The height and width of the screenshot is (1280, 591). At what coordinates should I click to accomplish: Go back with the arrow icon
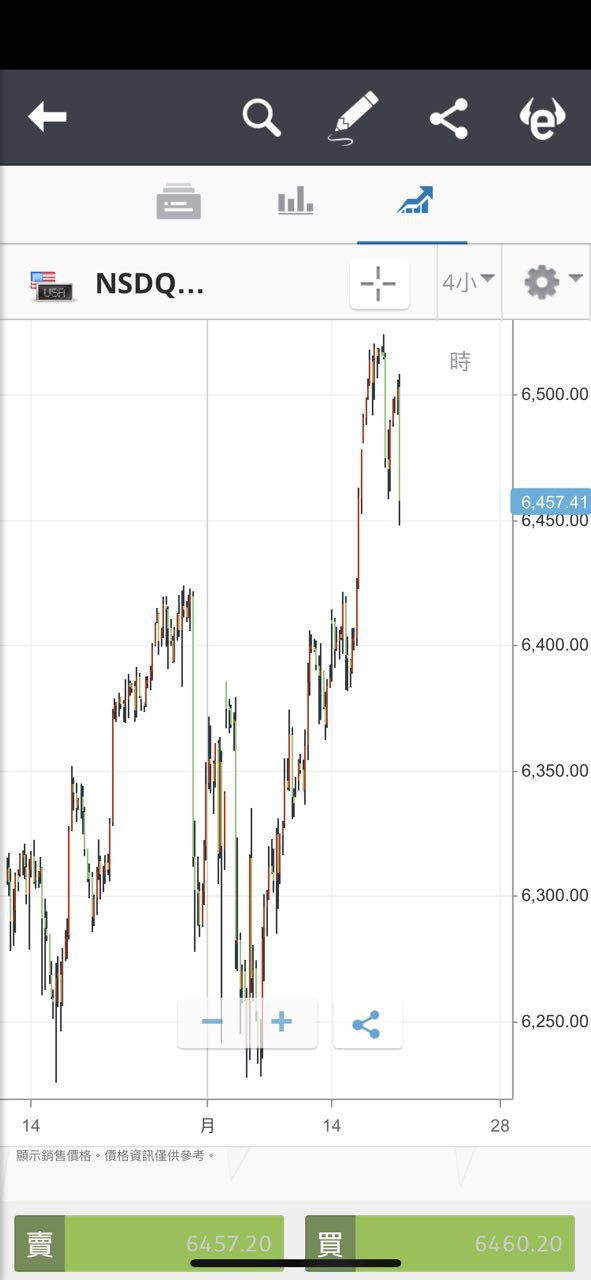47,117
